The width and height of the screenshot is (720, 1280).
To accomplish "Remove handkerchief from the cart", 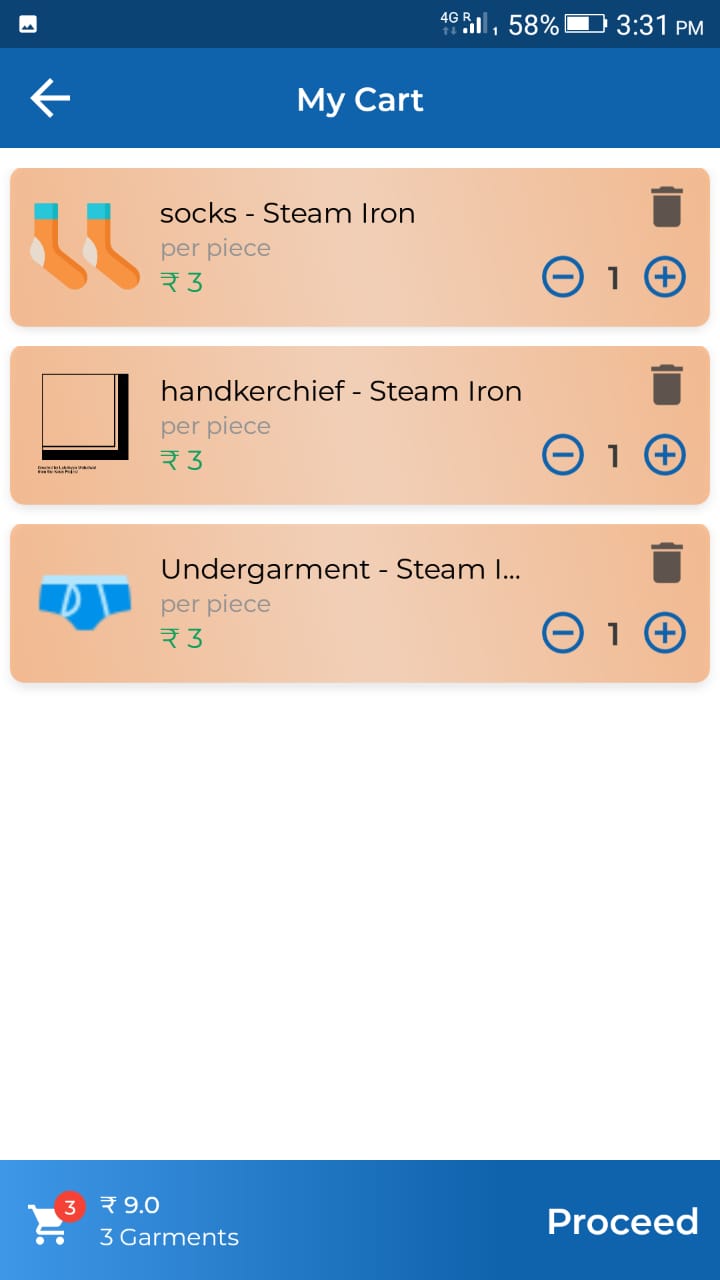I will point(667,385).
